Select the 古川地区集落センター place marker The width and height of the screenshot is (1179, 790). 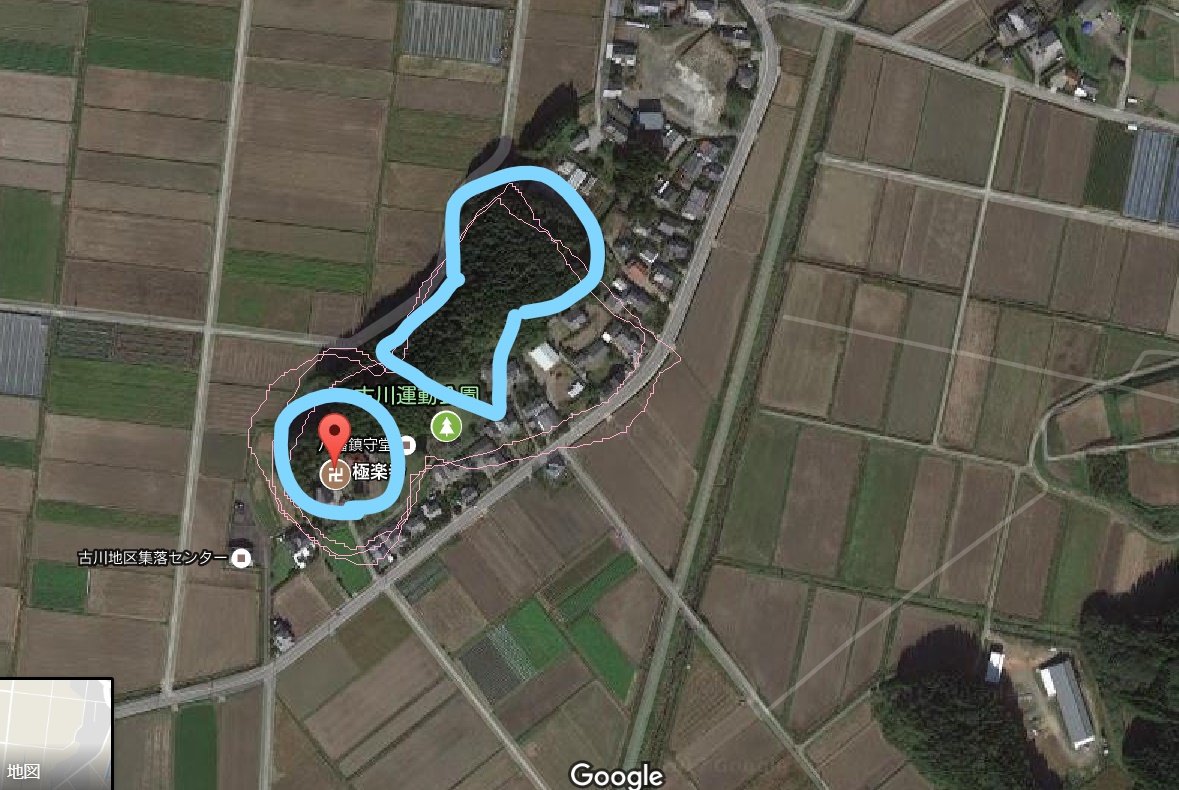click(240, 557)
